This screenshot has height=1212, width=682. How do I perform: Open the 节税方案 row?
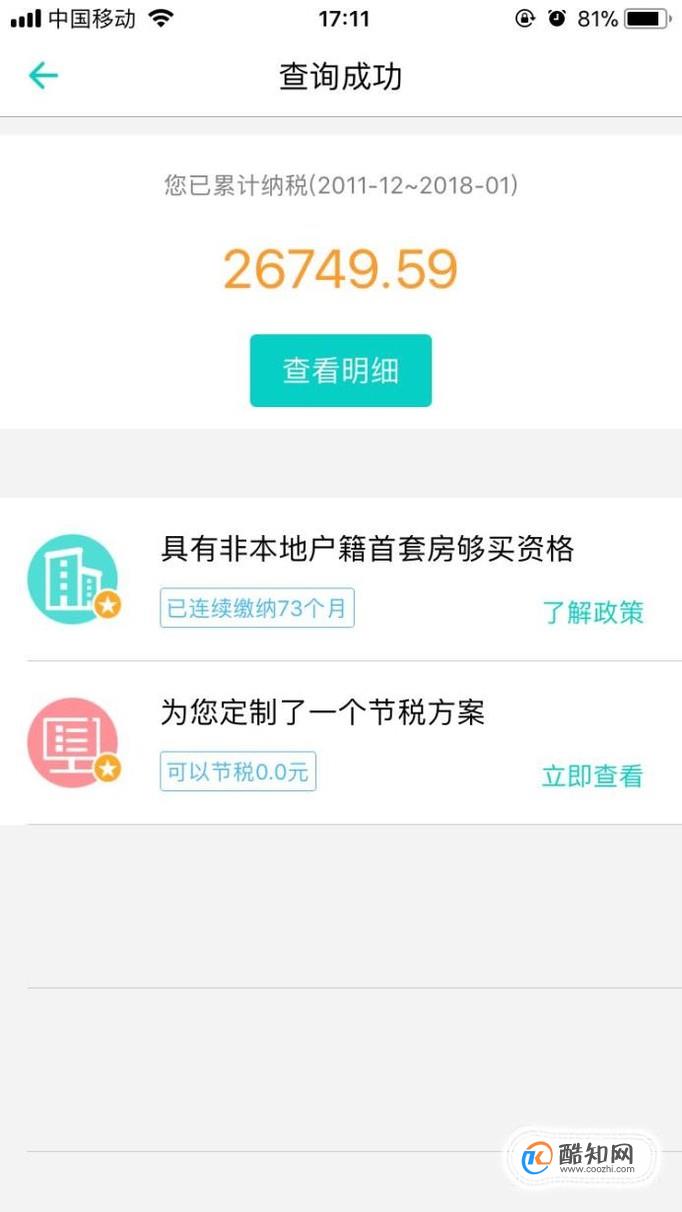[322, 713]
